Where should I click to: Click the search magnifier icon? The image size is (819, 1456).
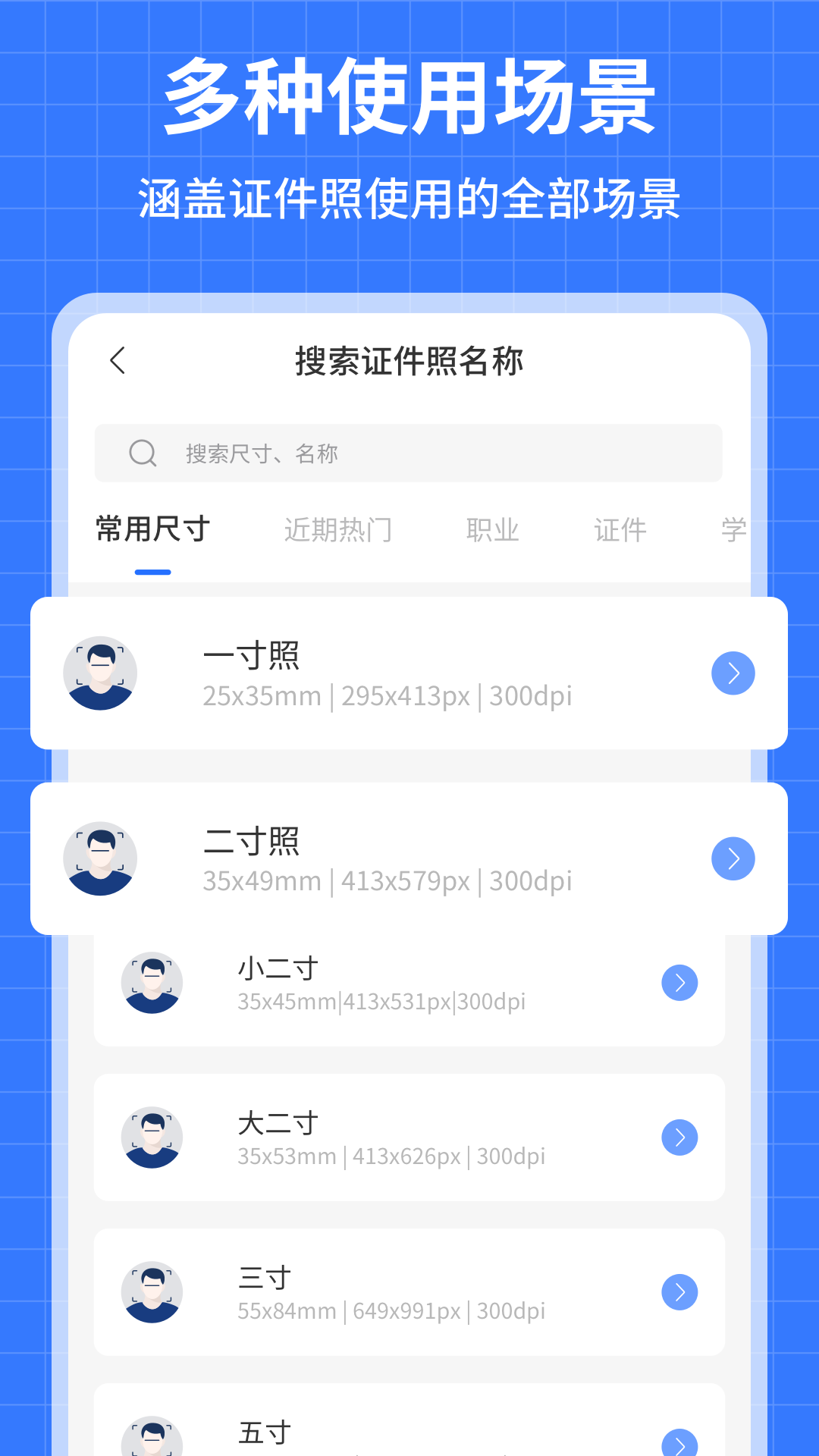(141, 453)
